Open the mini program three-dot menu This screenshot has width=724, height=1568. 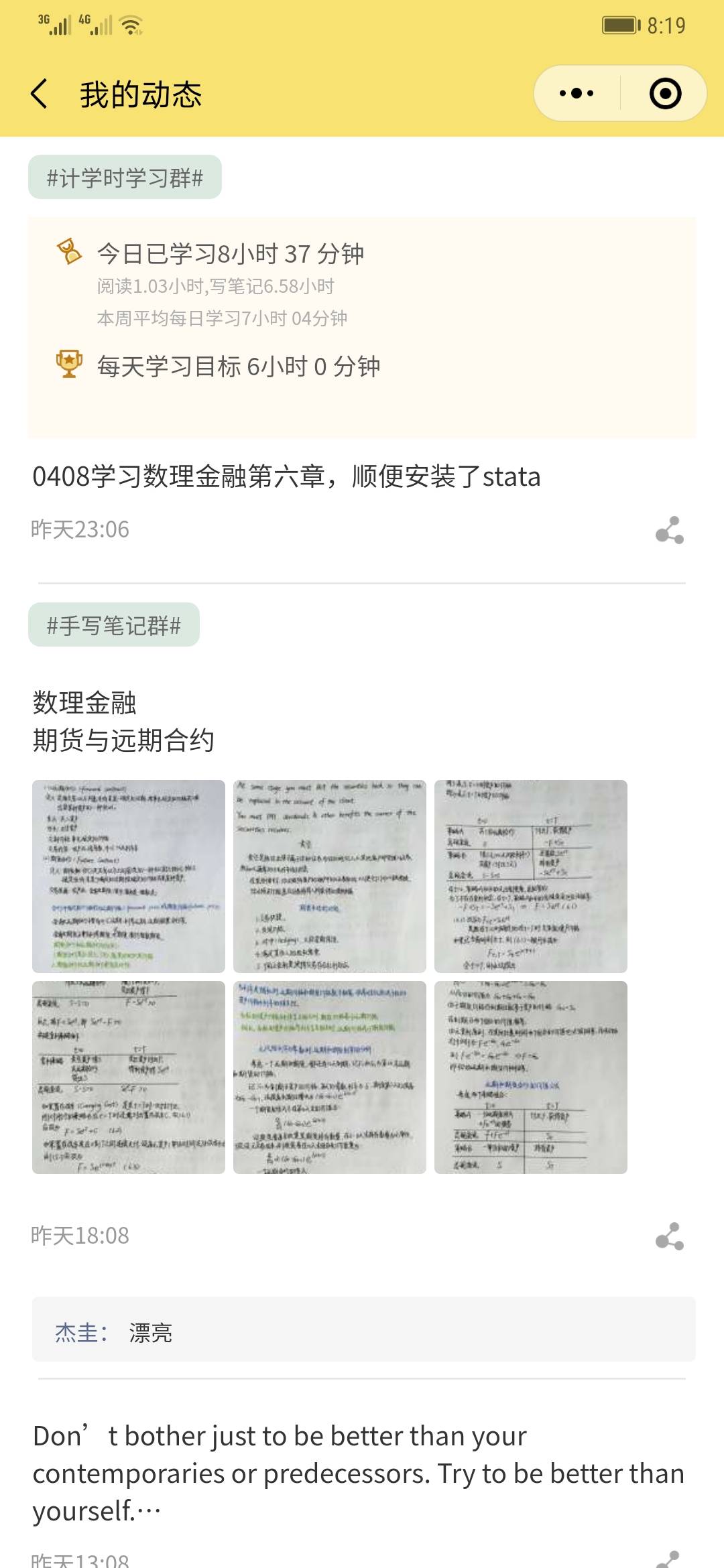(577, 94)
